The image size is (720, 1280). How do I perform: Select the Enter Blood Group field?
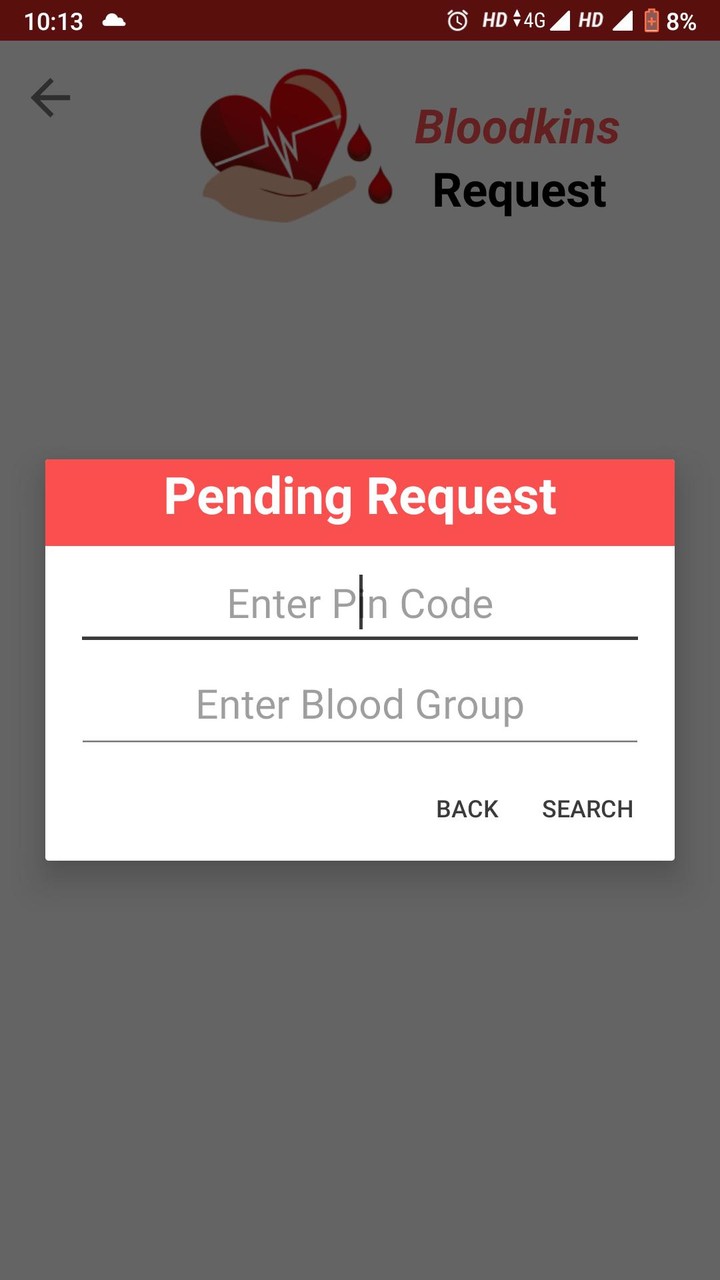tap(360, 704)
